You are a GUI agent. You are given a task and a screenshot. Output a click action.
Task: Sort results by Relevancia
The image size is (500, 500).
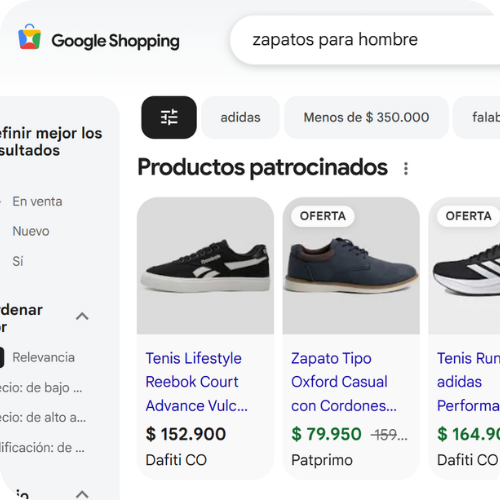43,357
